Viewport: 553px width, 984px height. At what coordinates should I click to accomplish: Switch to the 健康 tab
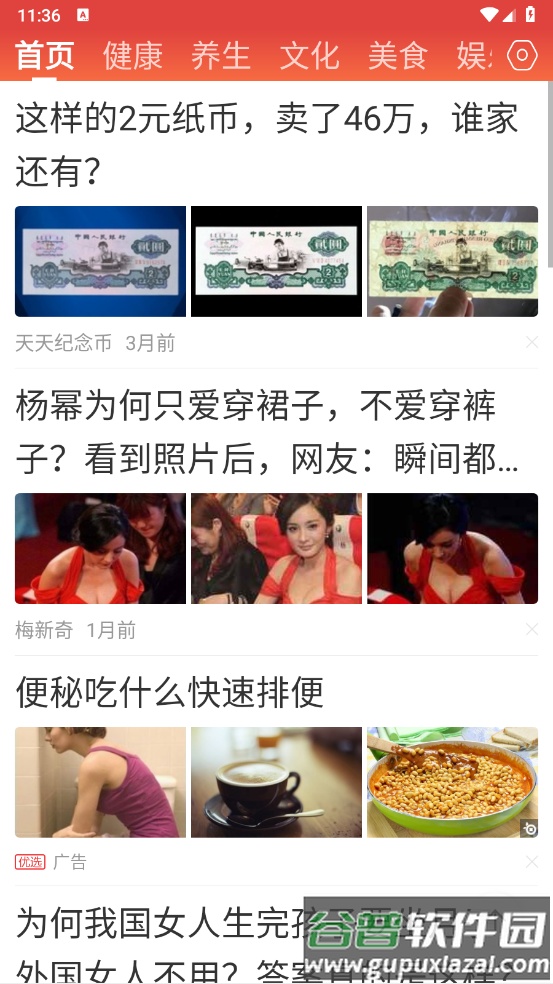133,56
